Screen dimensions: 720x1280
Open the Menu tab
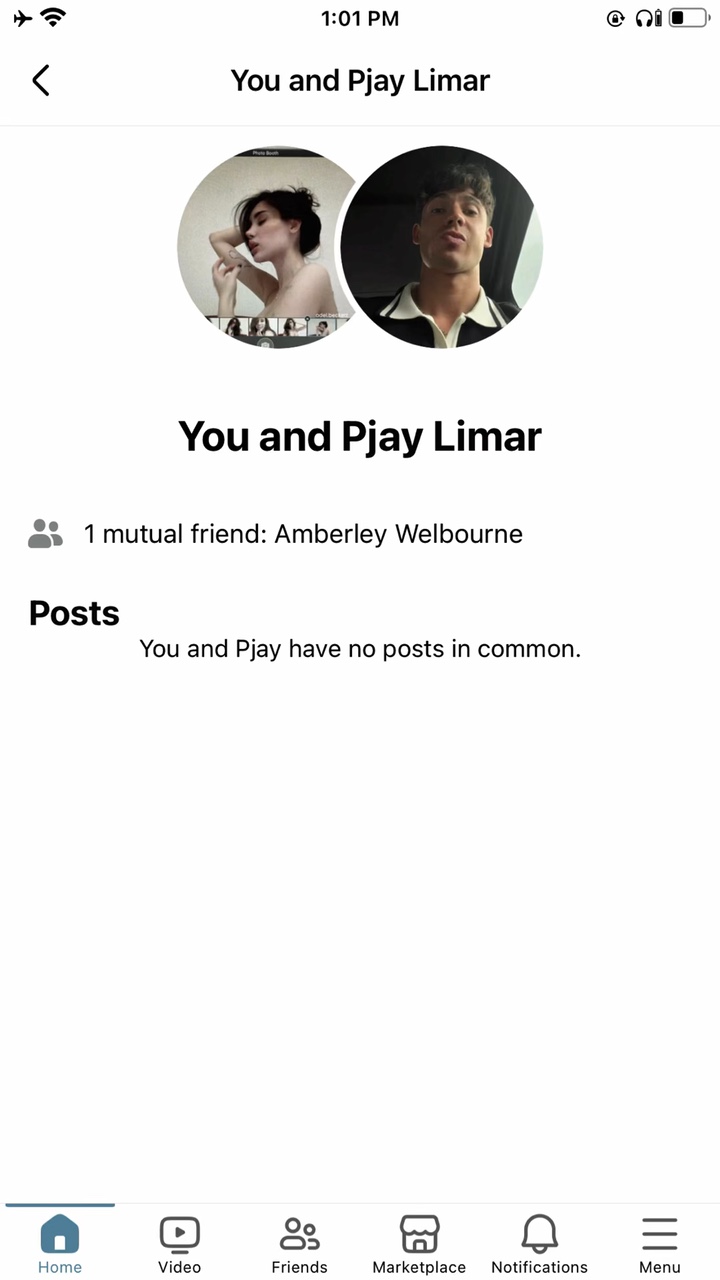659,1244
